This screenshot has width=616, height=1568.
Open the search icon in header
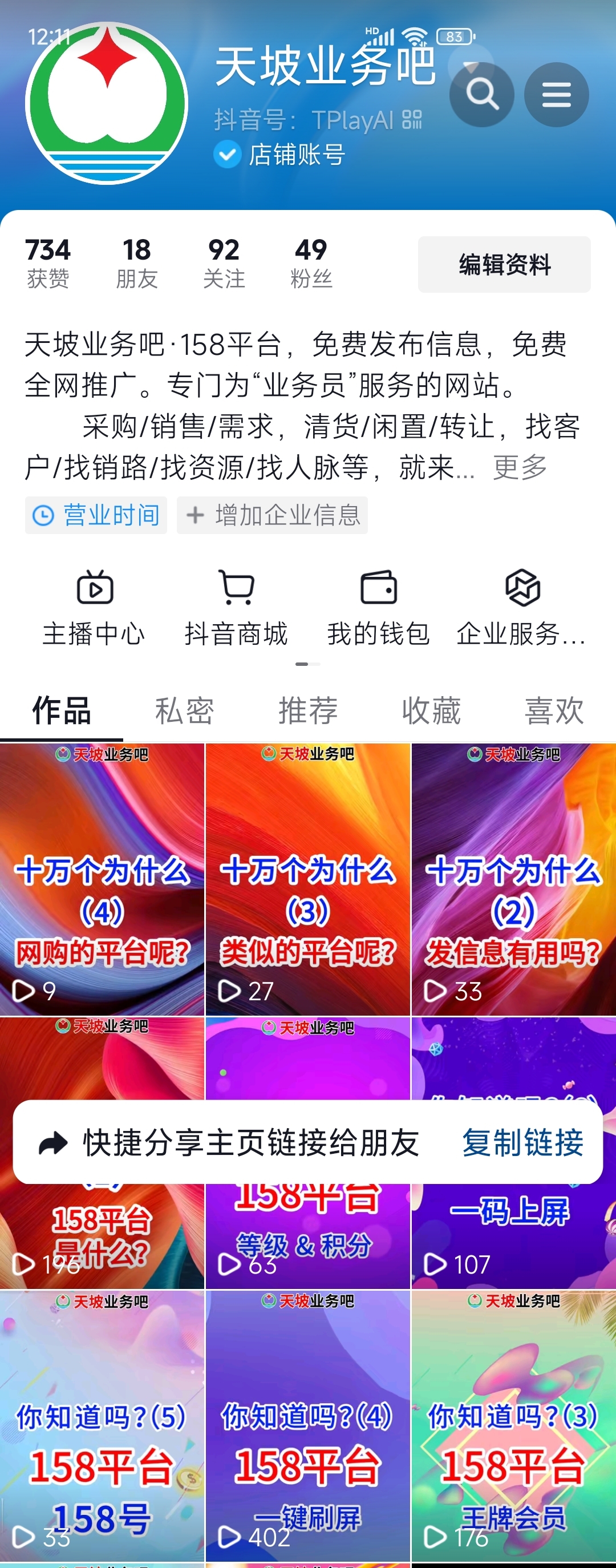click(481, 94)
